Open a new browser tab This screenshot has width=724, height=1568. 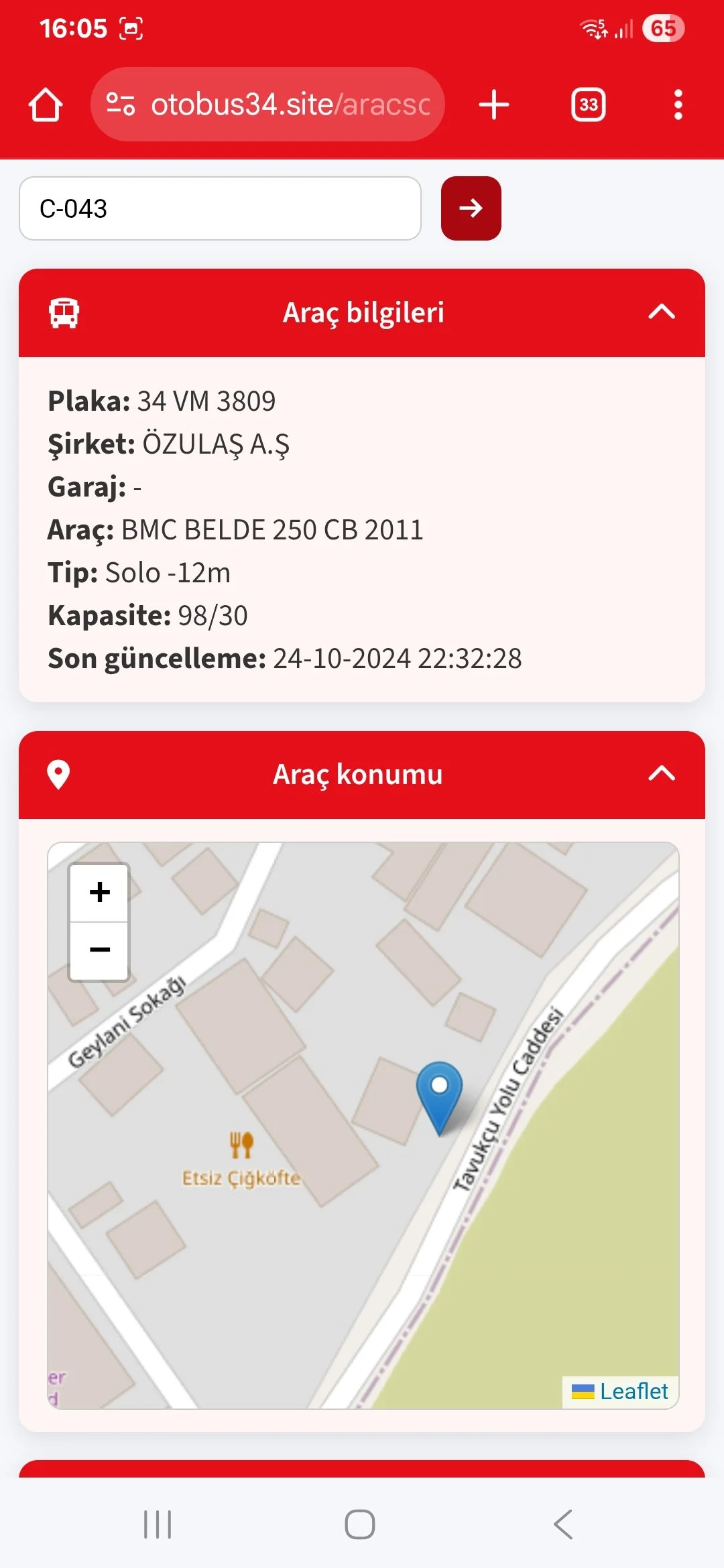(494, 105)
